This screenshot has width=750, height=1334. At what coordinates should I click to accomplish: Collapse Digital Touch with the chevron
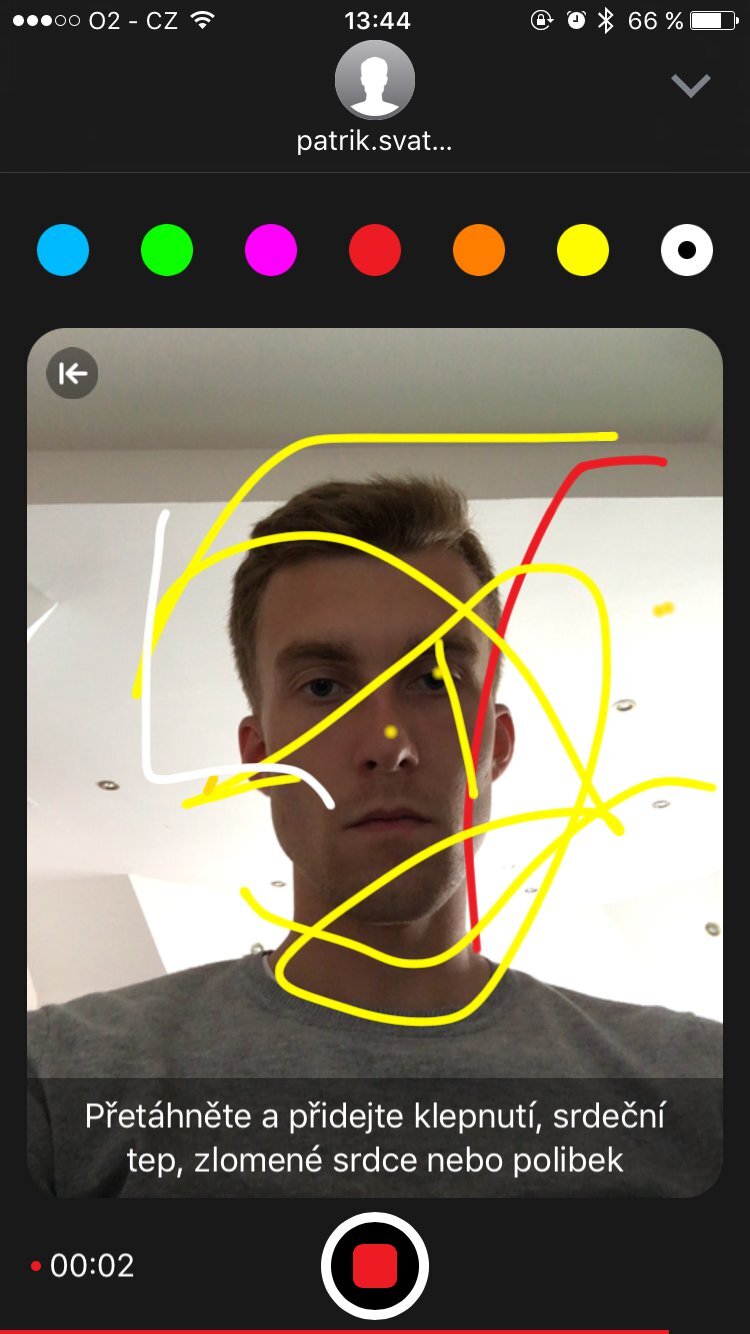pos(690,86)
